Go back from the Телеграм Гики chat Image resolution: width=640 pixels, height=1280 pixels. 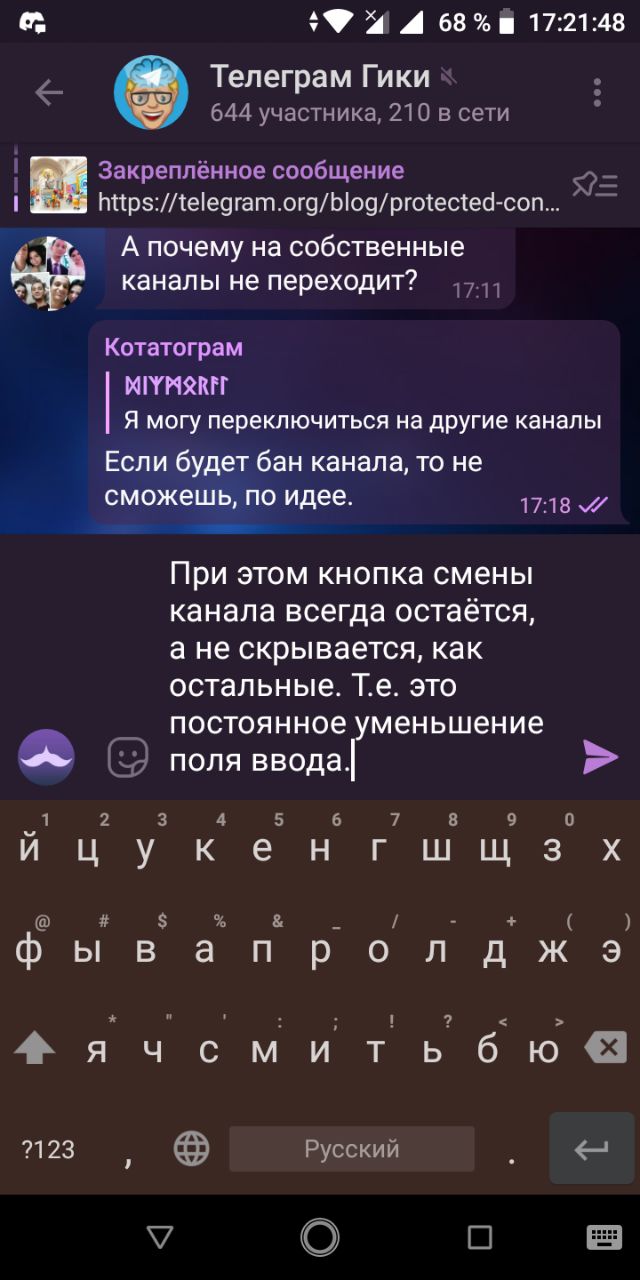[x=48, y=93]
